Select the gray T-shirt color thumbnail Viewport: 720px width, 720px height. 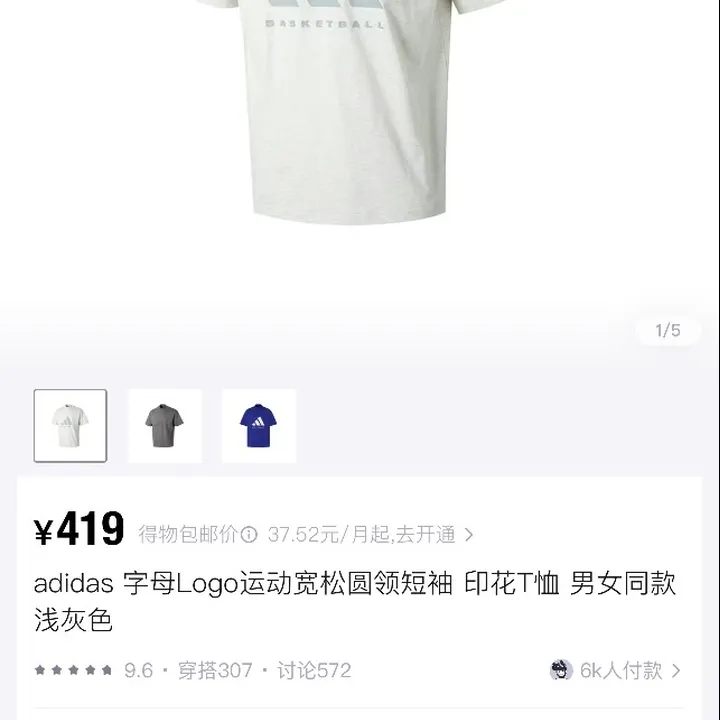pos(165,426)
